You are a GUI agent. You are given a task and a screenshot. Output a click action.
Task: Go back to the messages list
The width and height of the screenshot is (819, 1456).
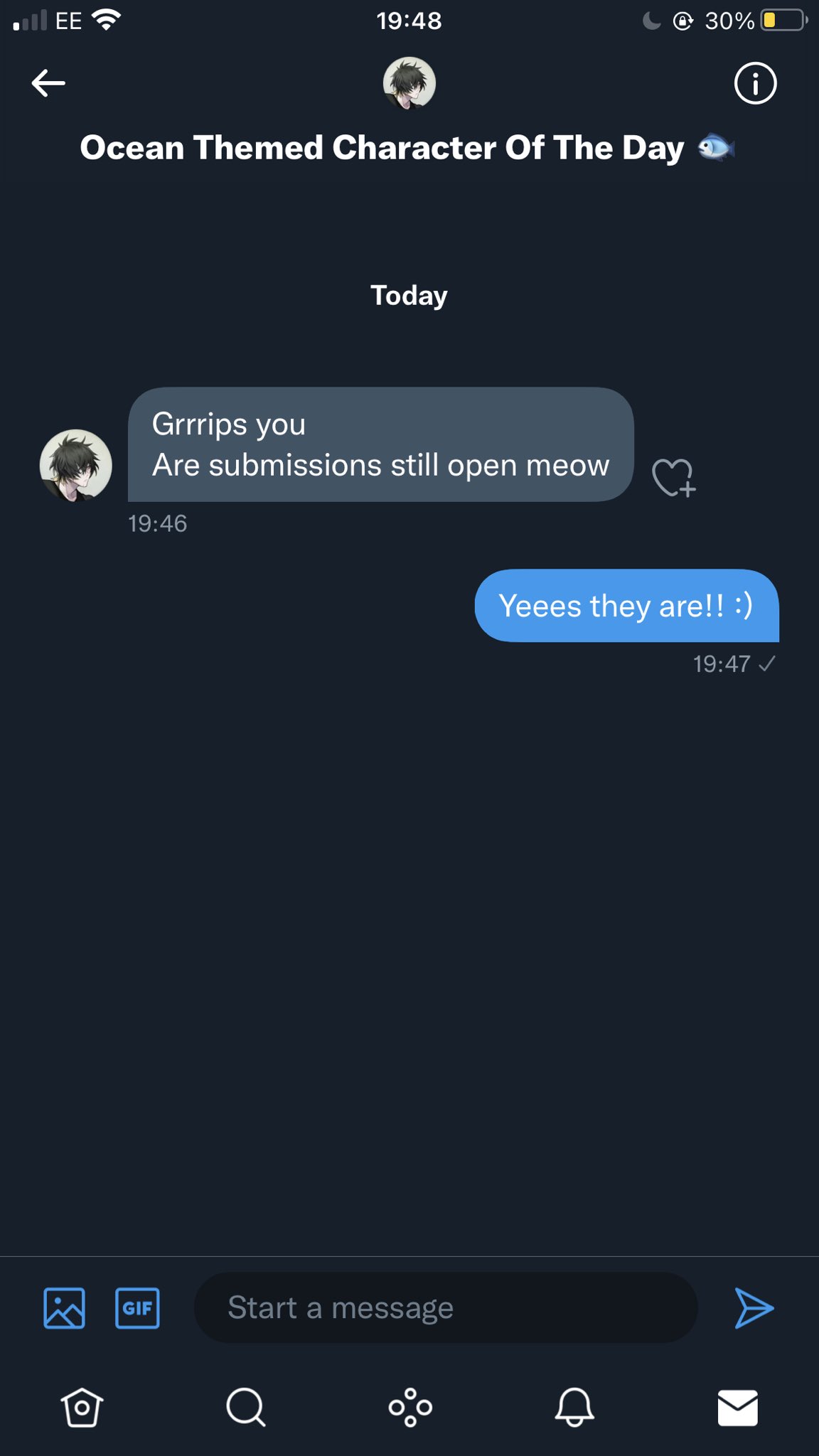click(48, 83)
